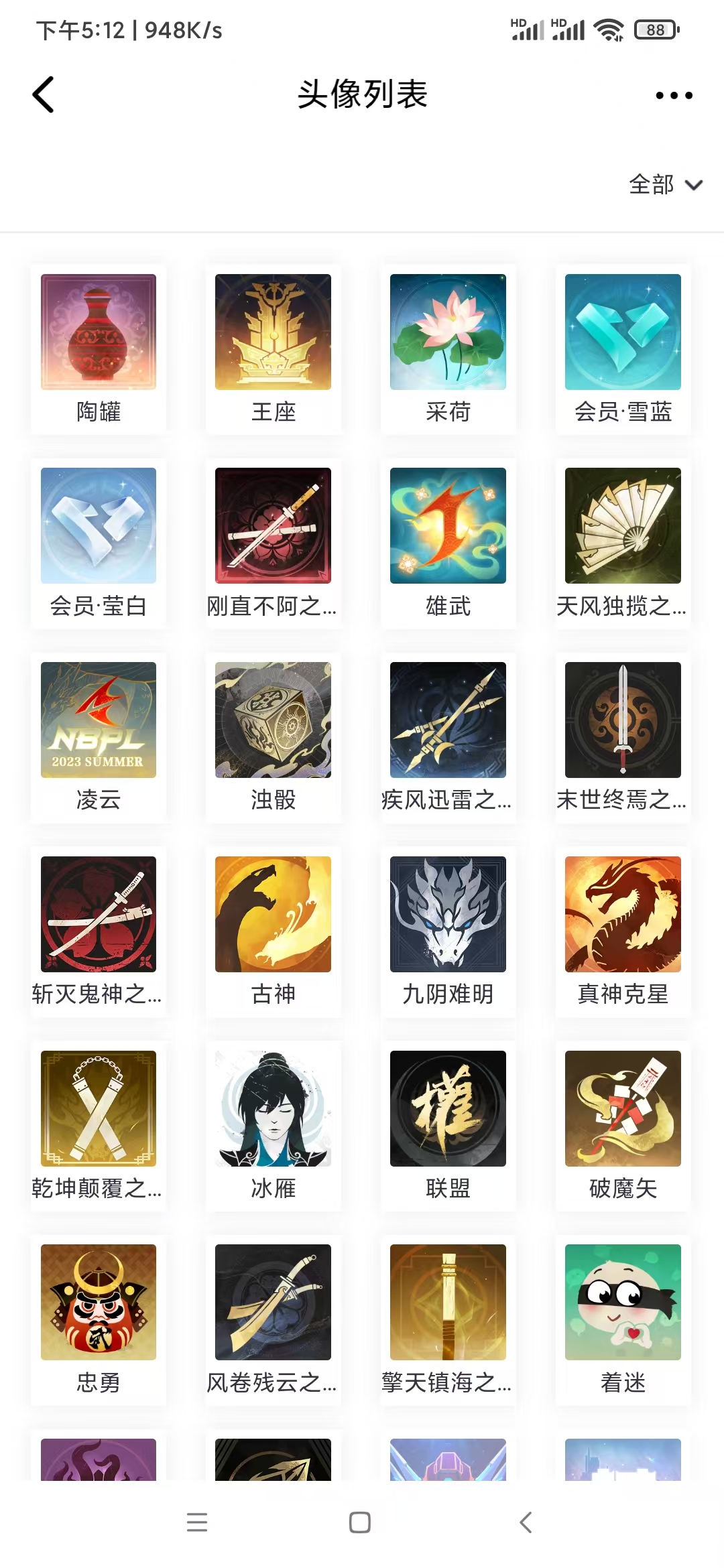Pick the 古神 avatar
Viewport: 724px width, 1568px height.
(273, 915)
